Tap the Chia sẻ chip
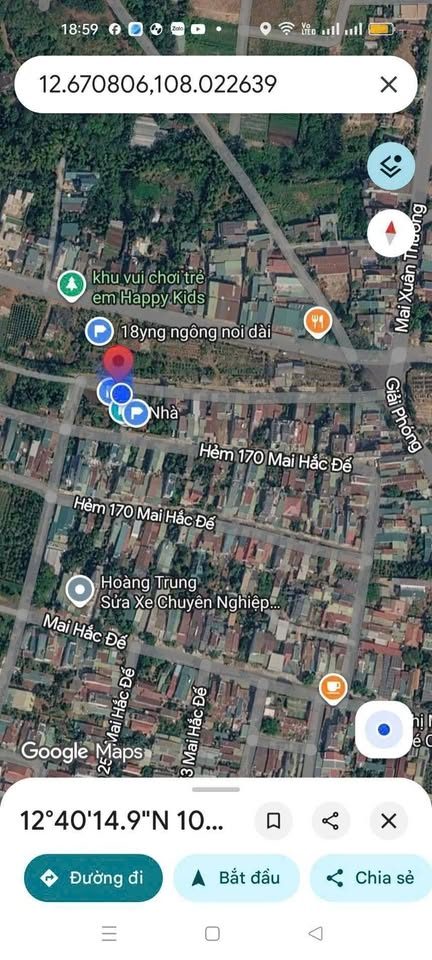 point(371,878)
